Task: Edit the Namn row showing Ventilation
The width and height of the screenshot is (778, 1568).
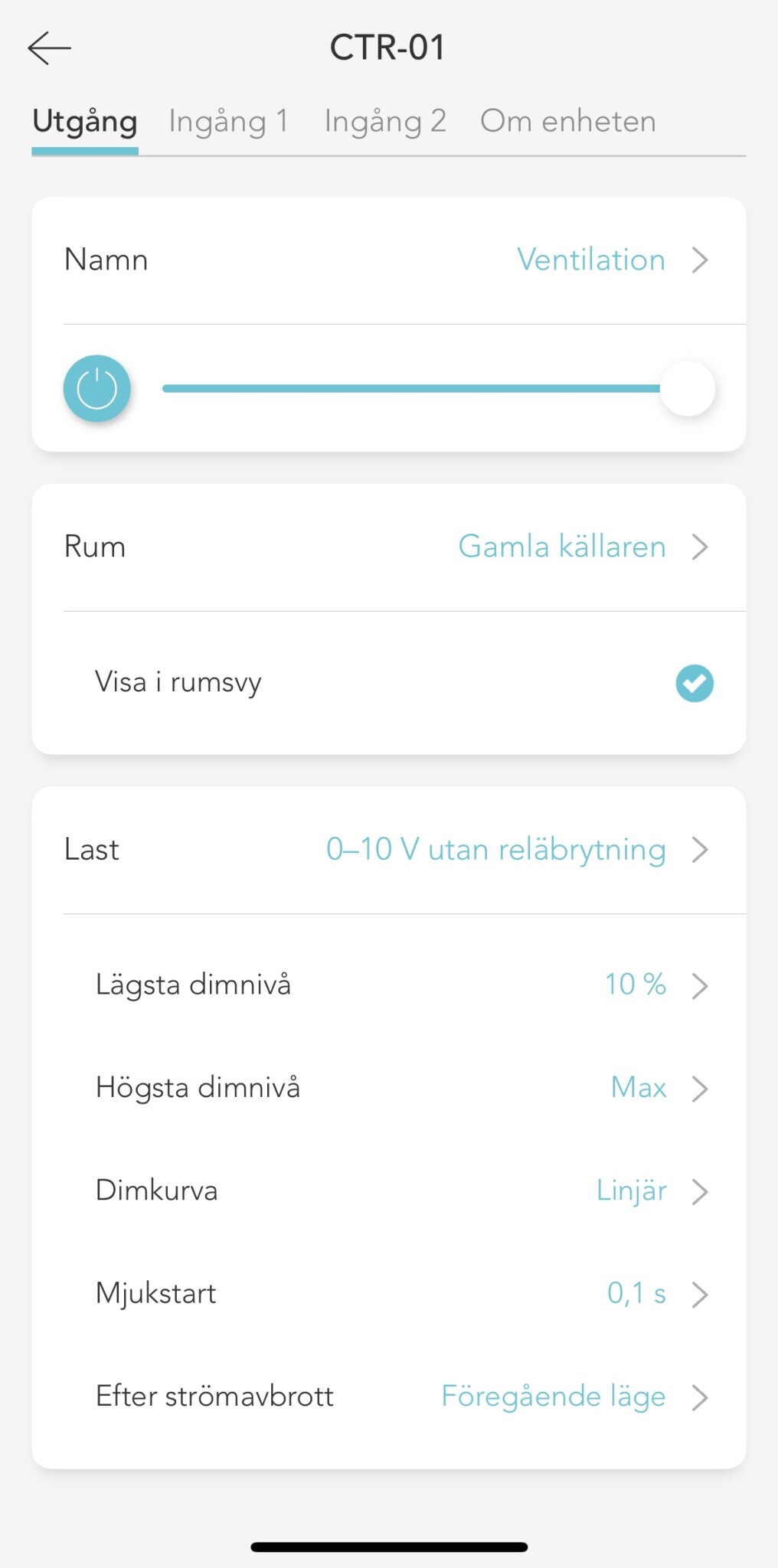Action: pos(388,260)
